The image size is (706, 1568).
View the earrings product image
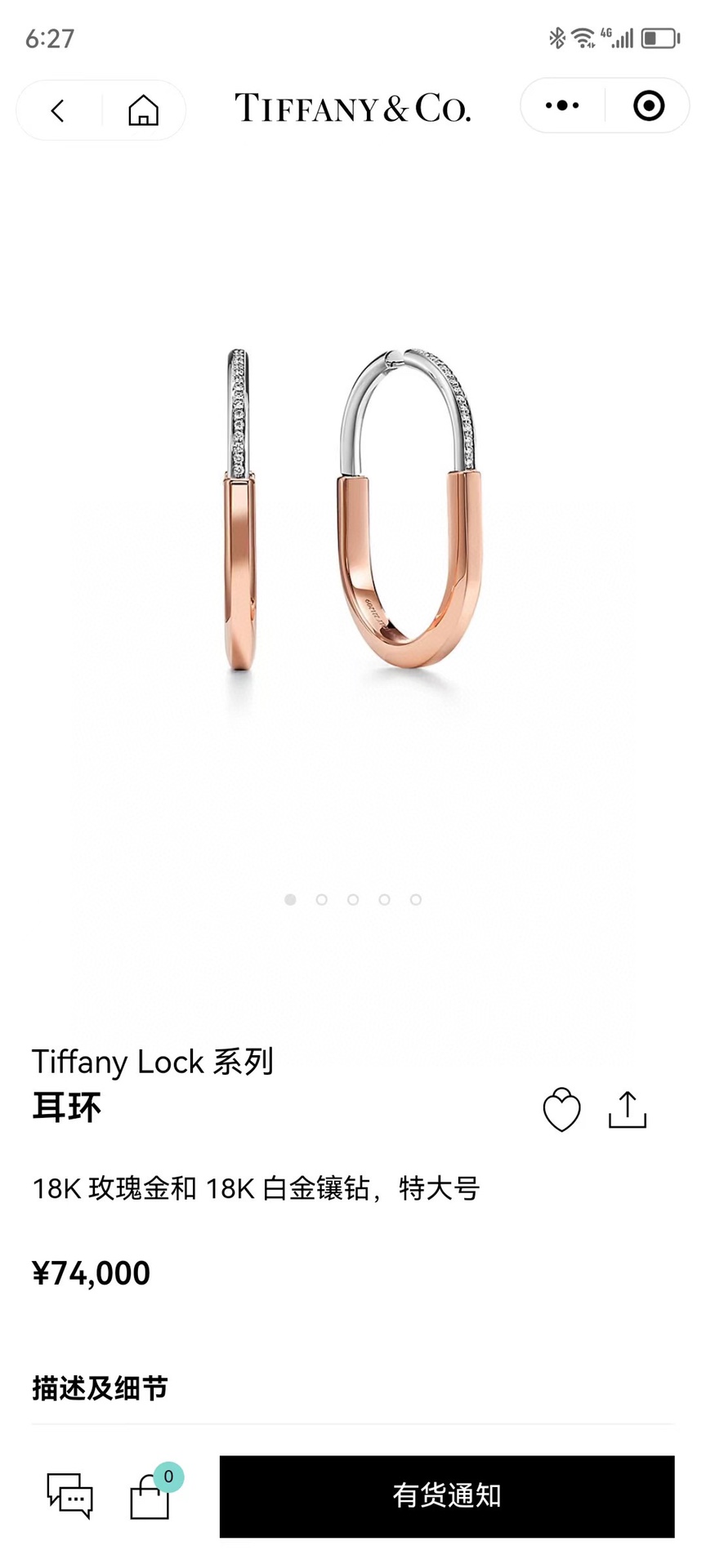[353, 510]
